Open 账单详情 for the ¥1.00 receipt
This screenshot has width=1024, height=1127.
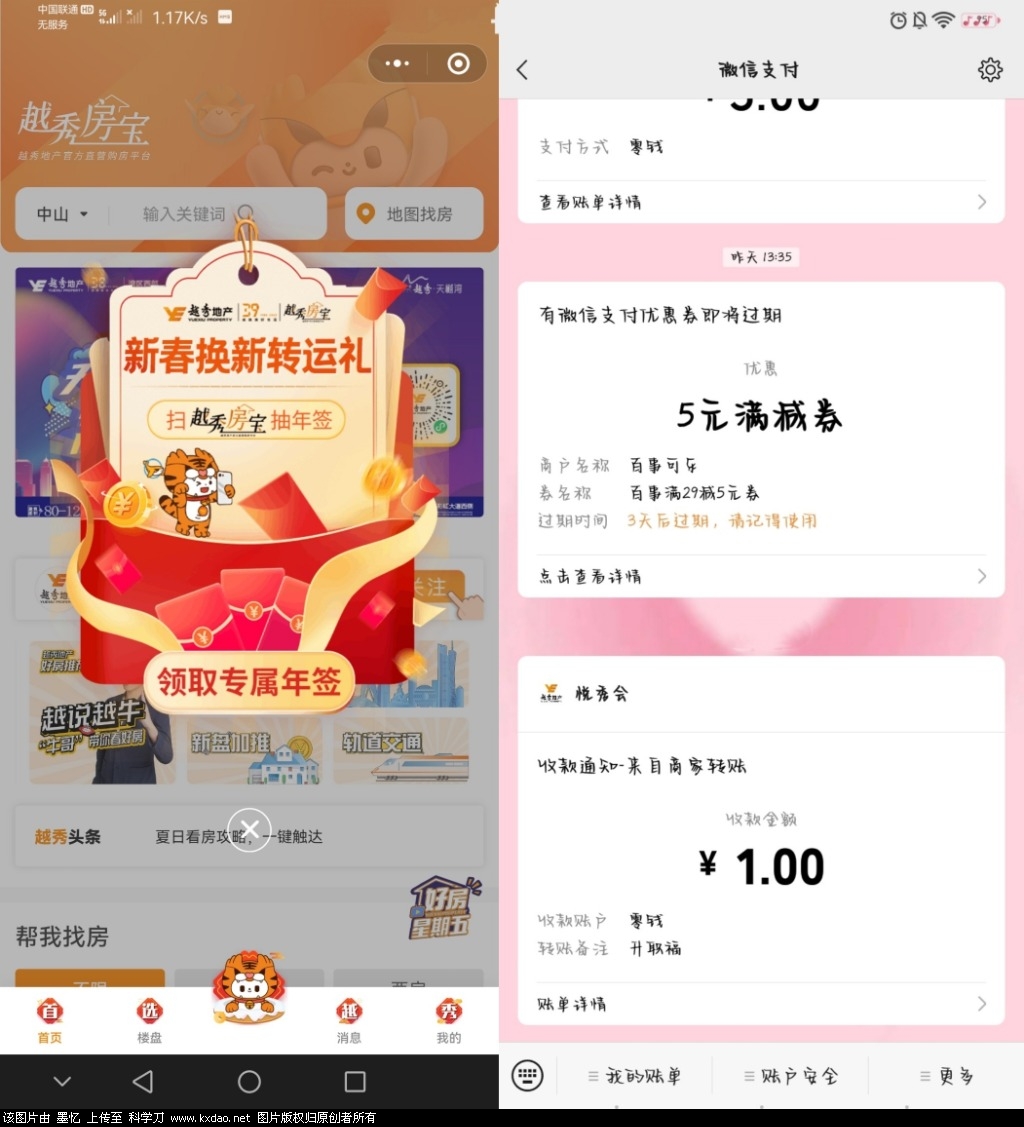click(x=760, y=1003)
